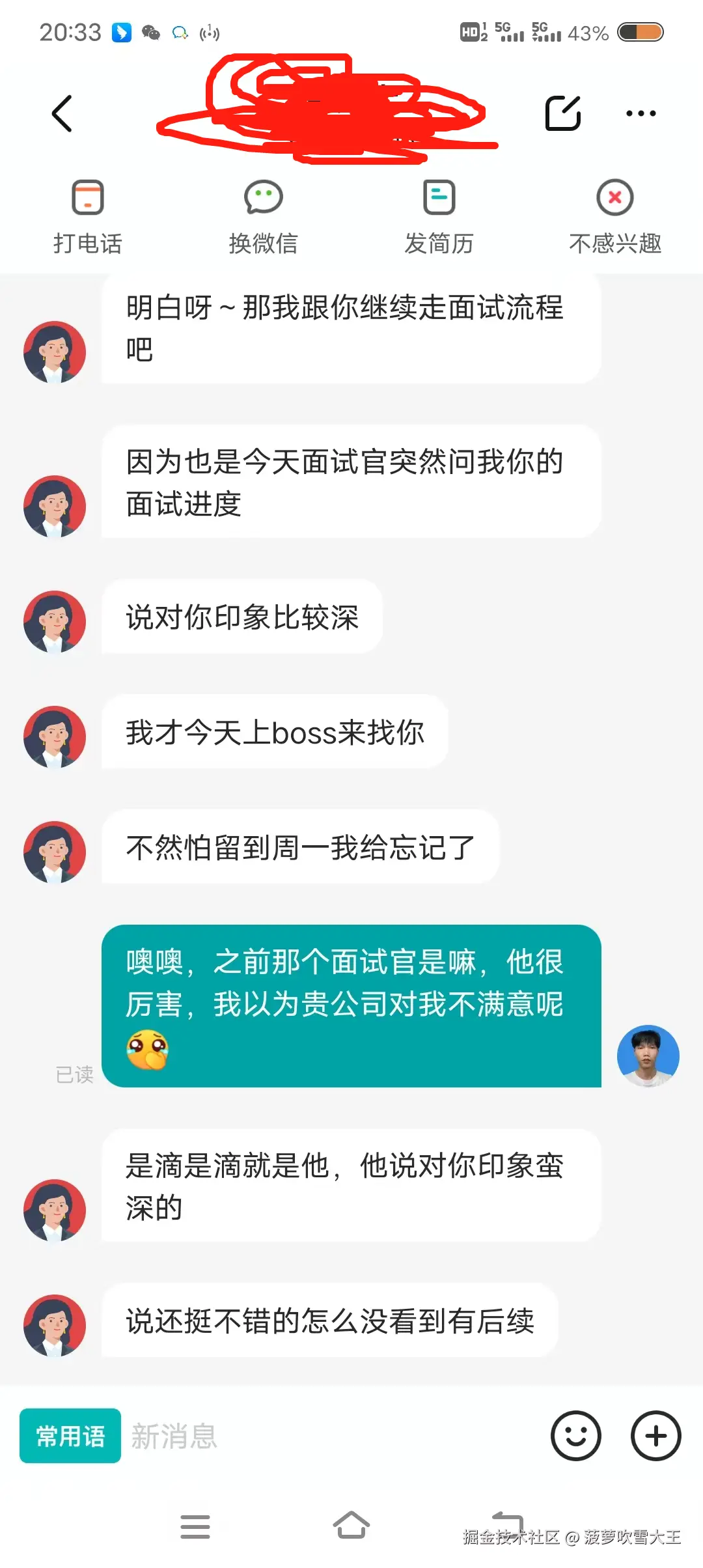This screenshot has width=703, height=1568.
Task: Select the message about boss来找你
Action: click(x=273, y=733)
